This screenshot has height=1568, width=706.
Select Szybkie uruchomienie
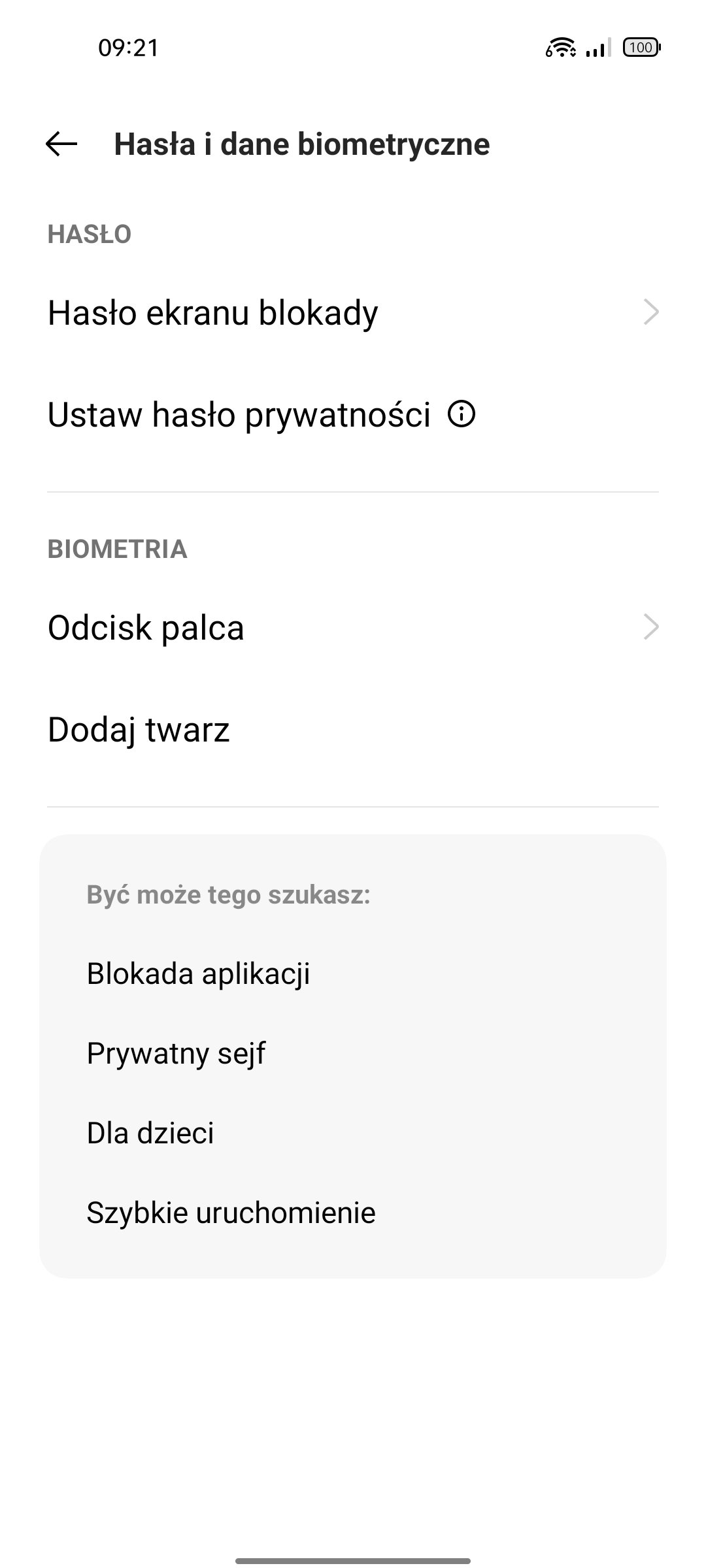pyautogui.click(x=231, y=1213)
